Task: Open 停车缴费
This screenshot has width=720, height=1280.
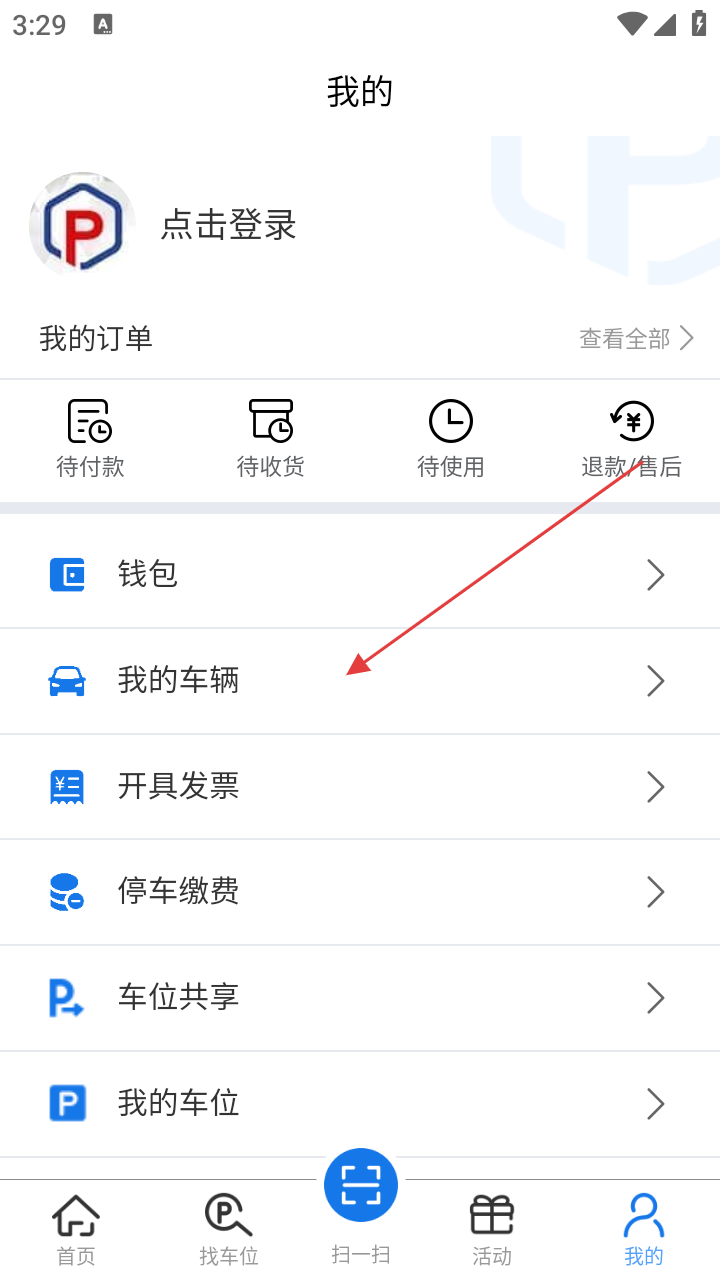Action: tap(360, 892)
